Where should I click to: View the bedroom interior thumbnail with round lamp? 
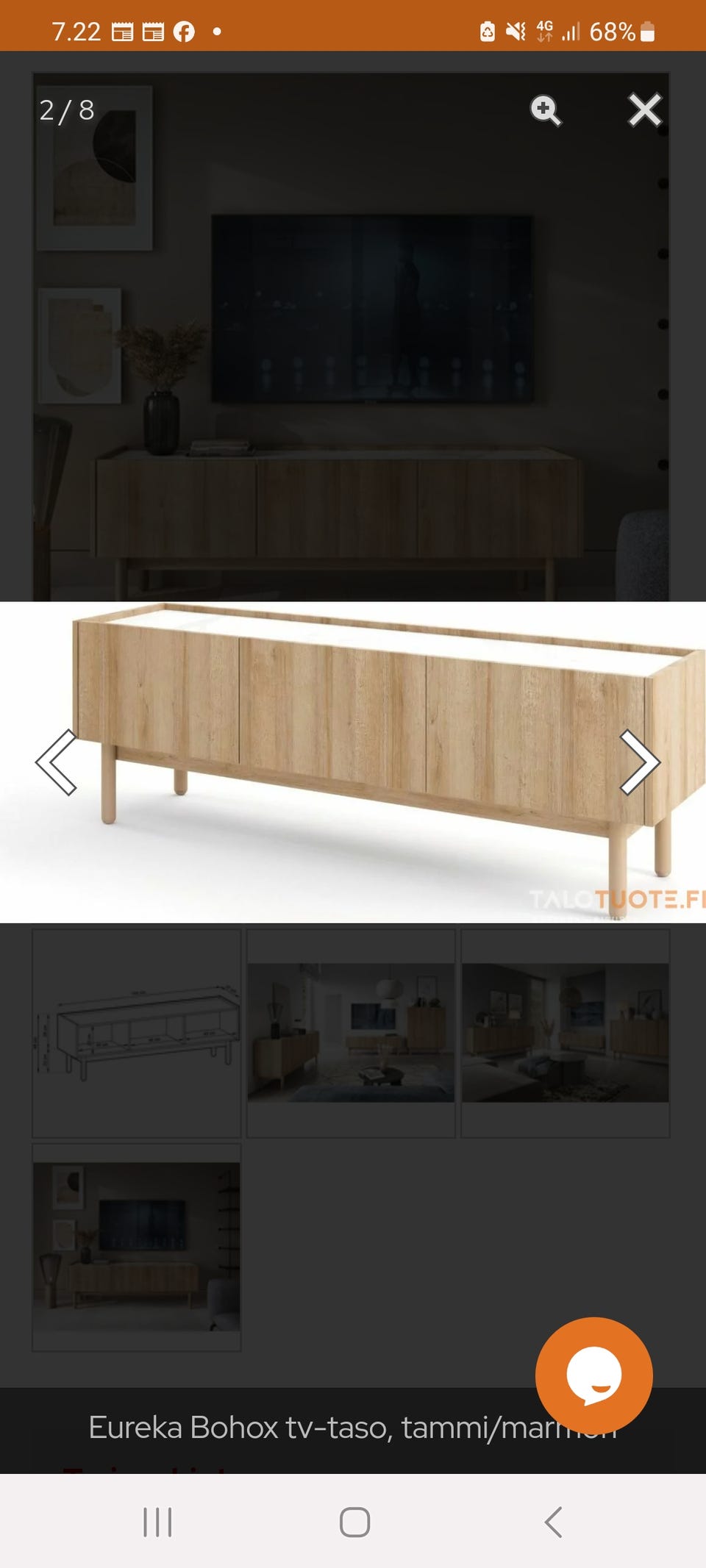click(351, 1033)
